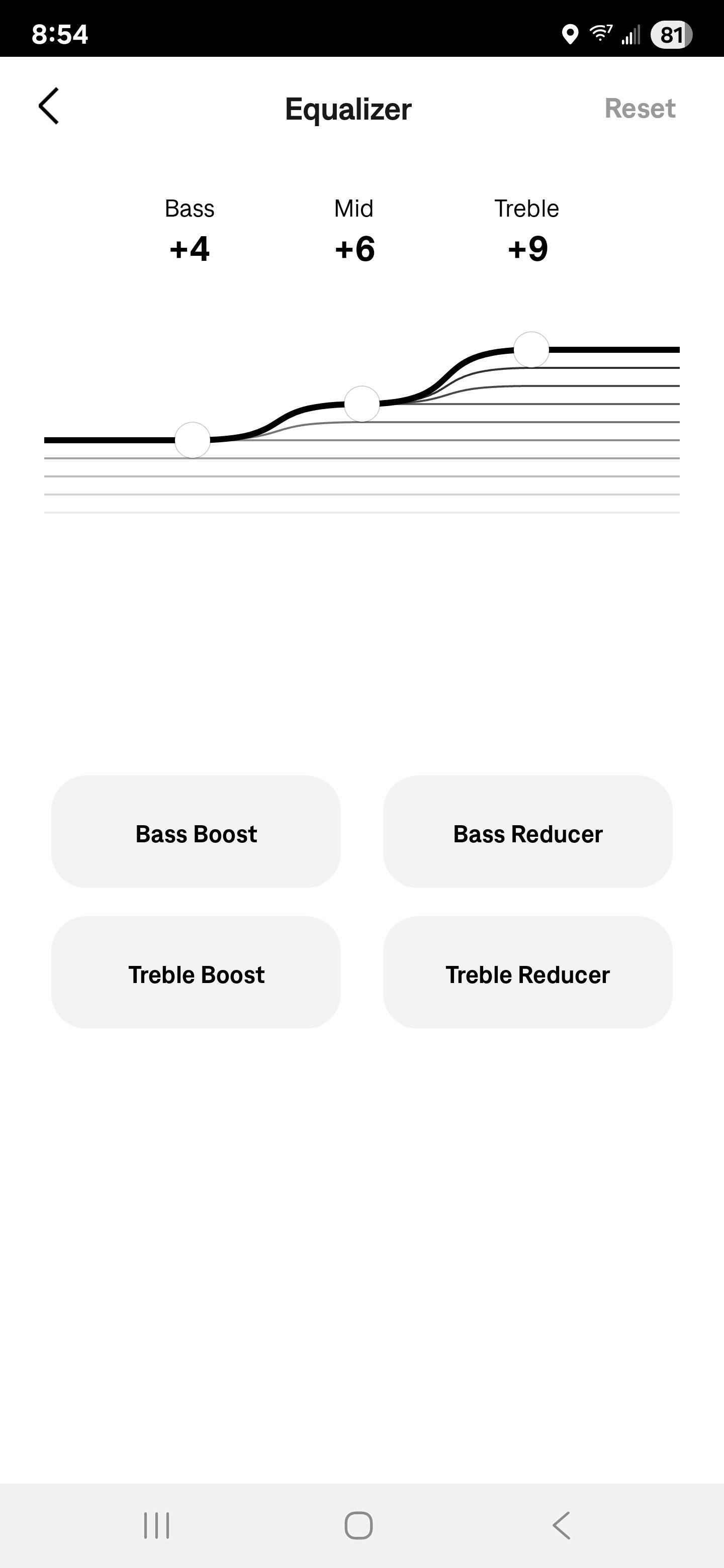Go to the home screen

[x=358, y=1525]
